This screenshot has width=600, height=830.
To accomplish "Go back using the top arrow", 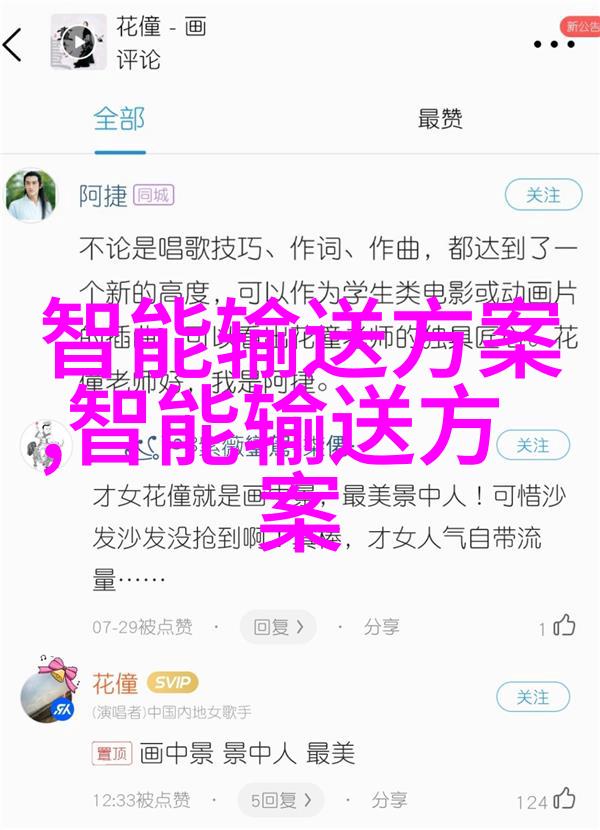I will coord(14,44).
